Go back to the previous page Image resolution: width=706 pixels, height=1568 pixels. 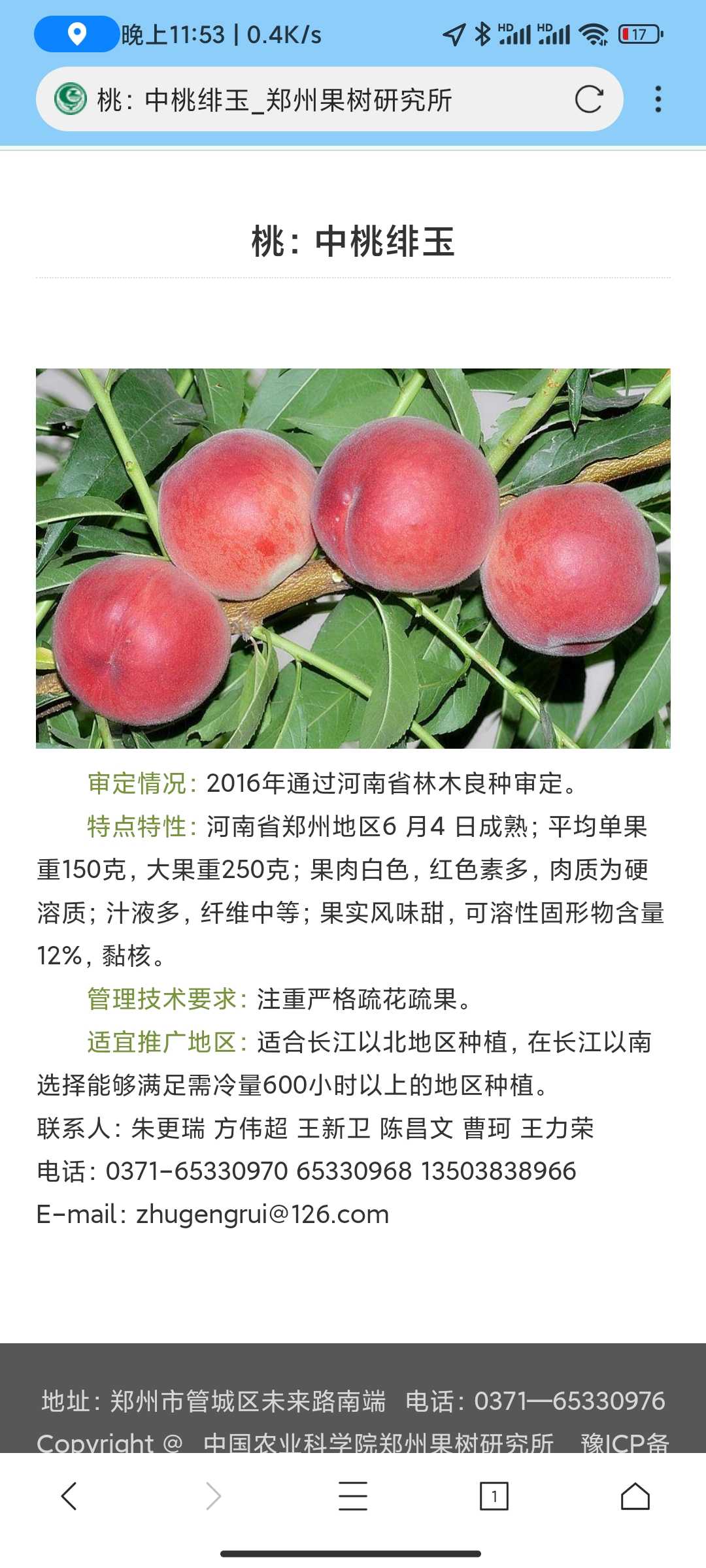coord(69,1495)
